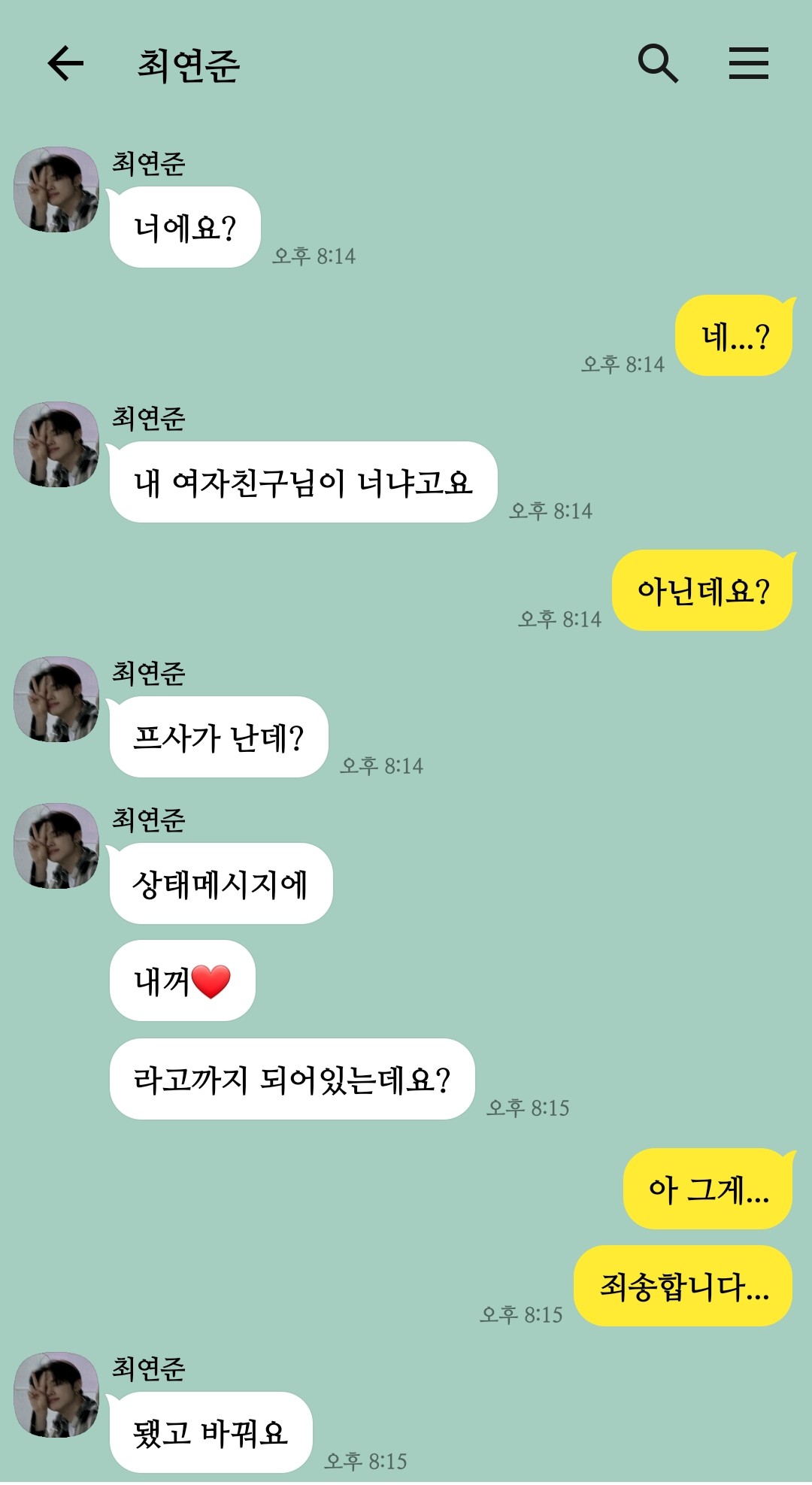Tap the white bubble '너에요?'
812x1485 pixels.
tap(184, 226)
